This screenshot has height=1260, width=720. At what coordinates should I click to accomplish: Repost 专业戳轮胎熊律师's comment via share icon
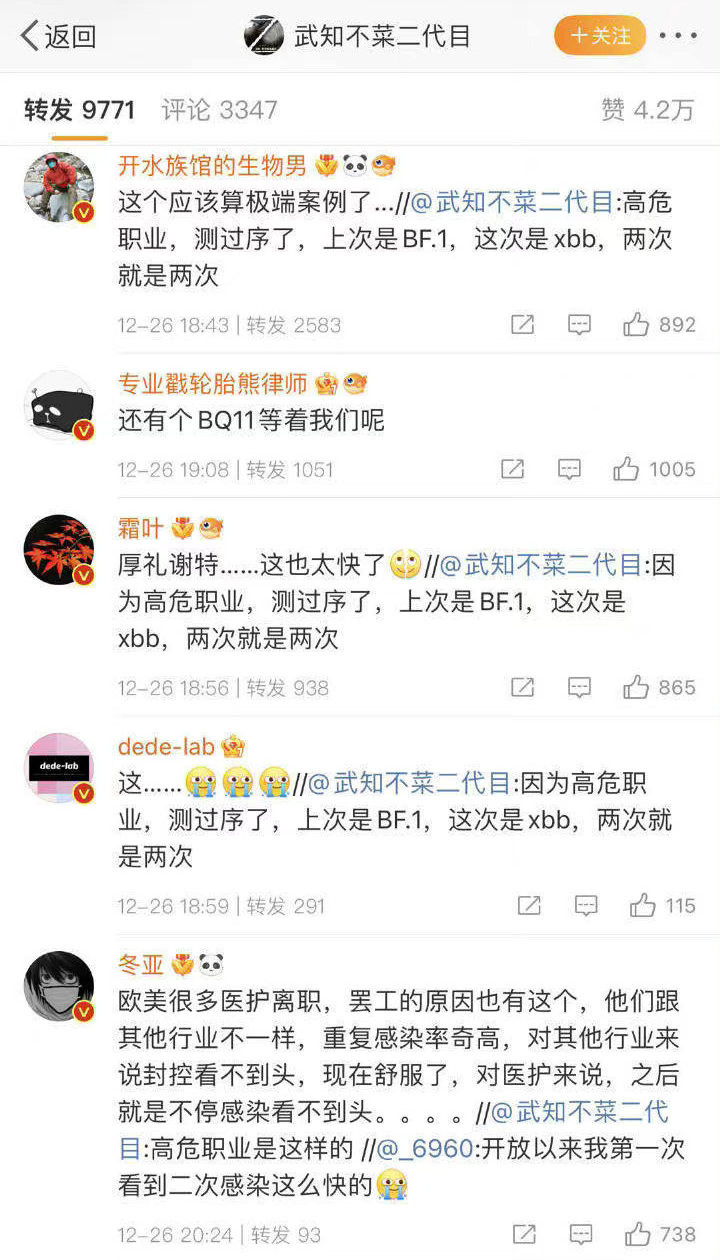point(512,469)
